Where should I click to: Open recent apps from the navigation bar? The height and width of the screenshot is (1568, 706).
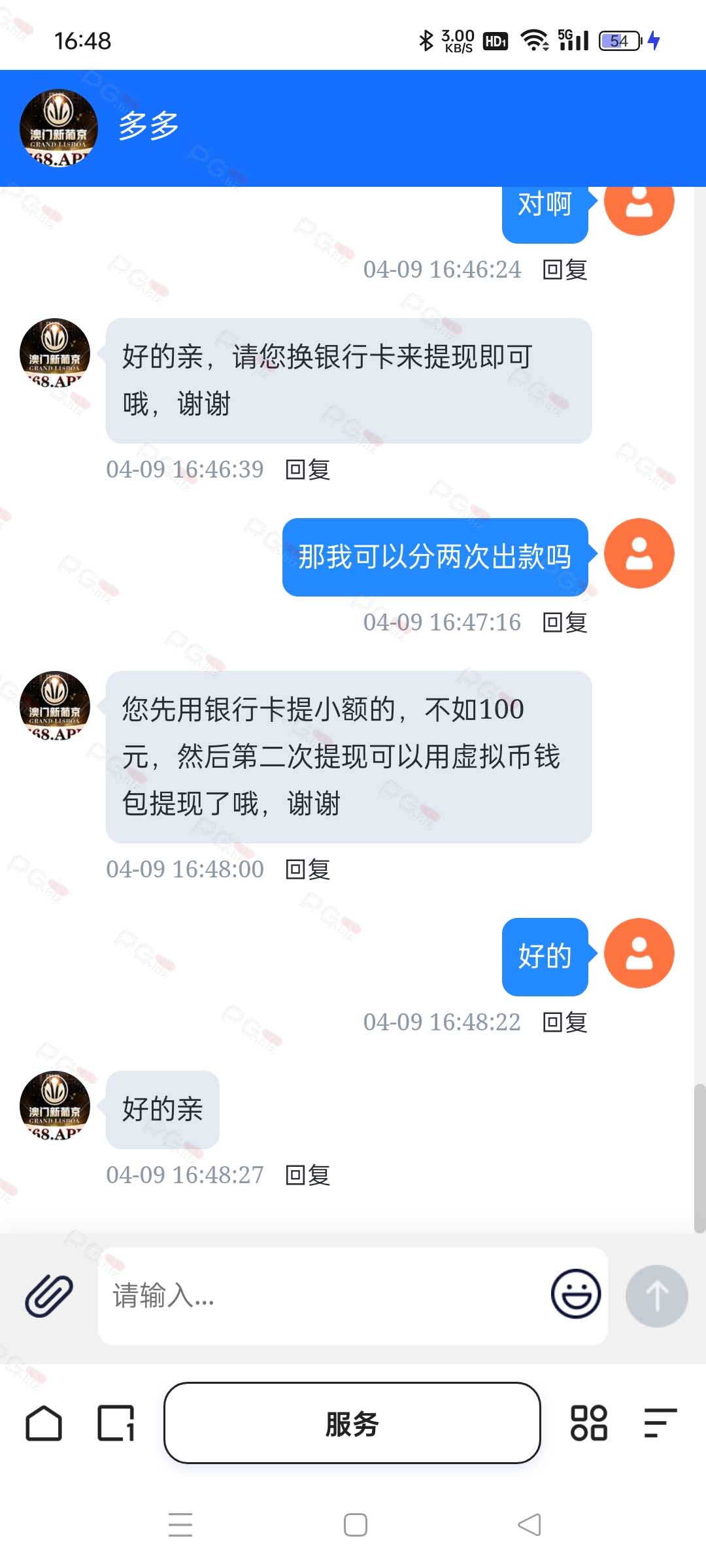pyautogui.click(x=180, y=1525)
